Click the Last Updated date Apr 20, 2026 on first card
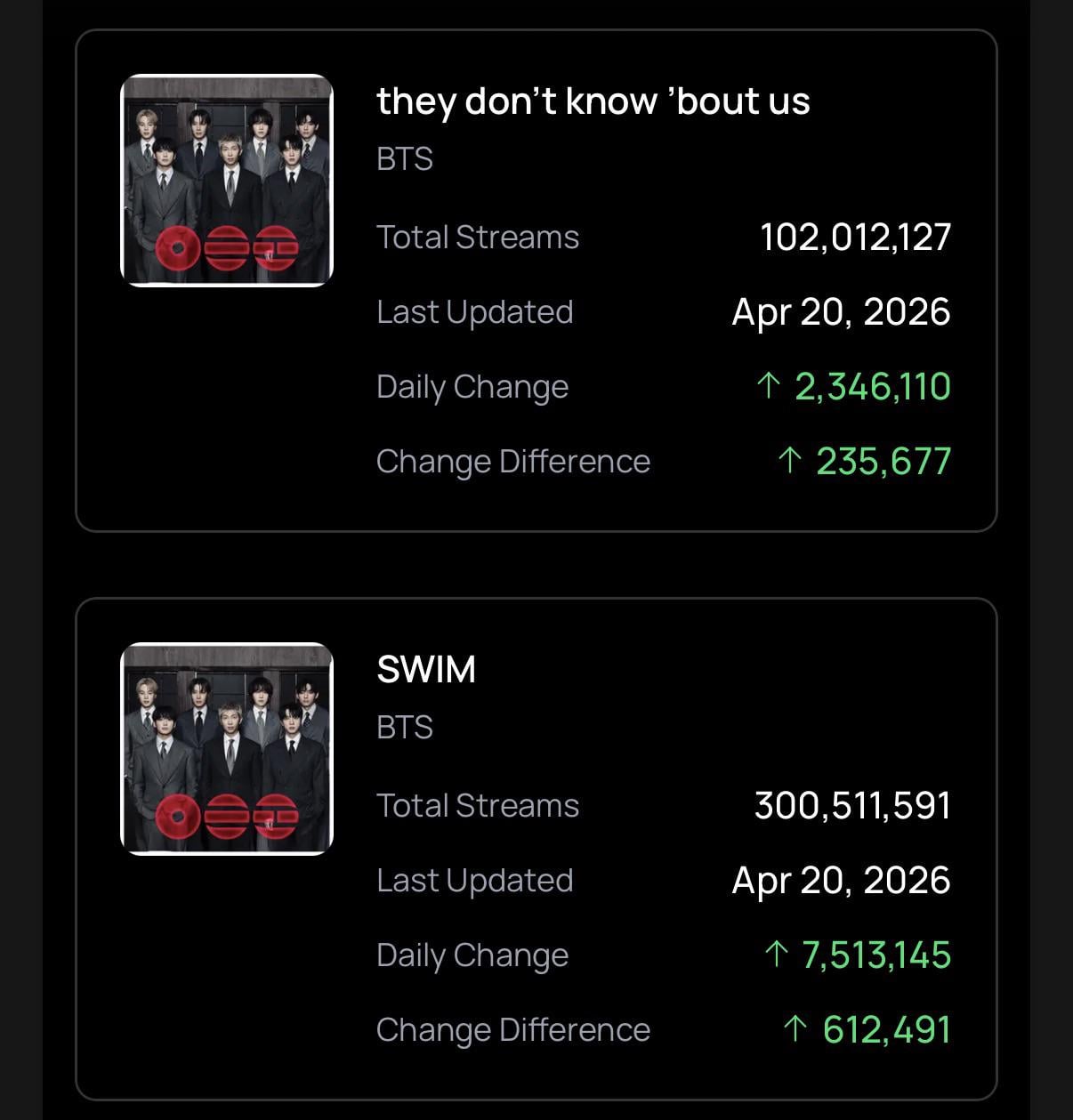 840,311
